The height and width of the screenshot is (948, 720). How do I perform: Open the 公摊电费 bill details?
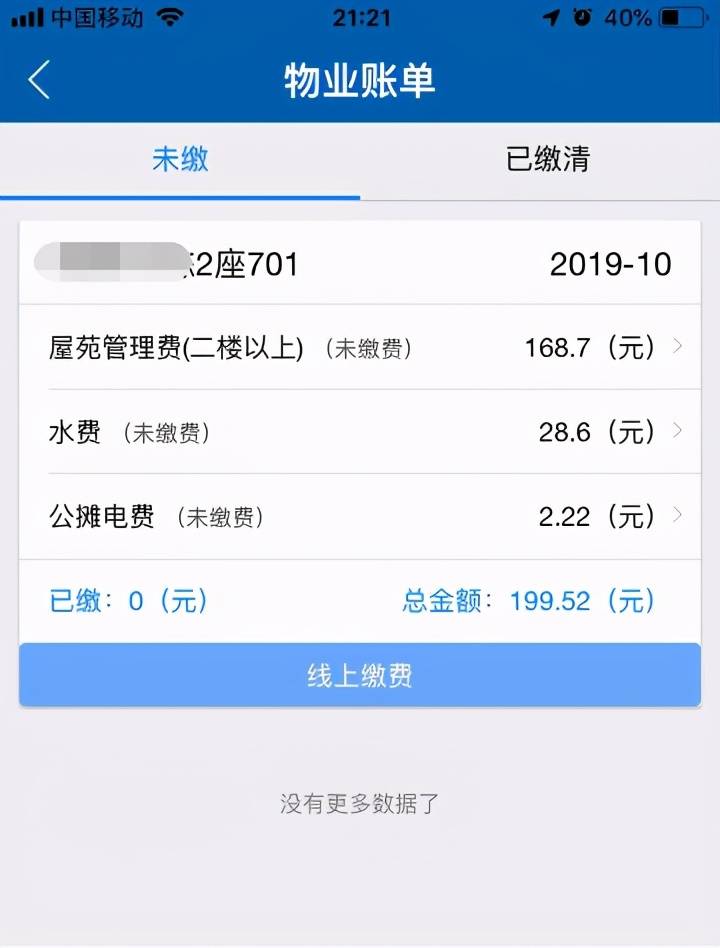(360, 517)
